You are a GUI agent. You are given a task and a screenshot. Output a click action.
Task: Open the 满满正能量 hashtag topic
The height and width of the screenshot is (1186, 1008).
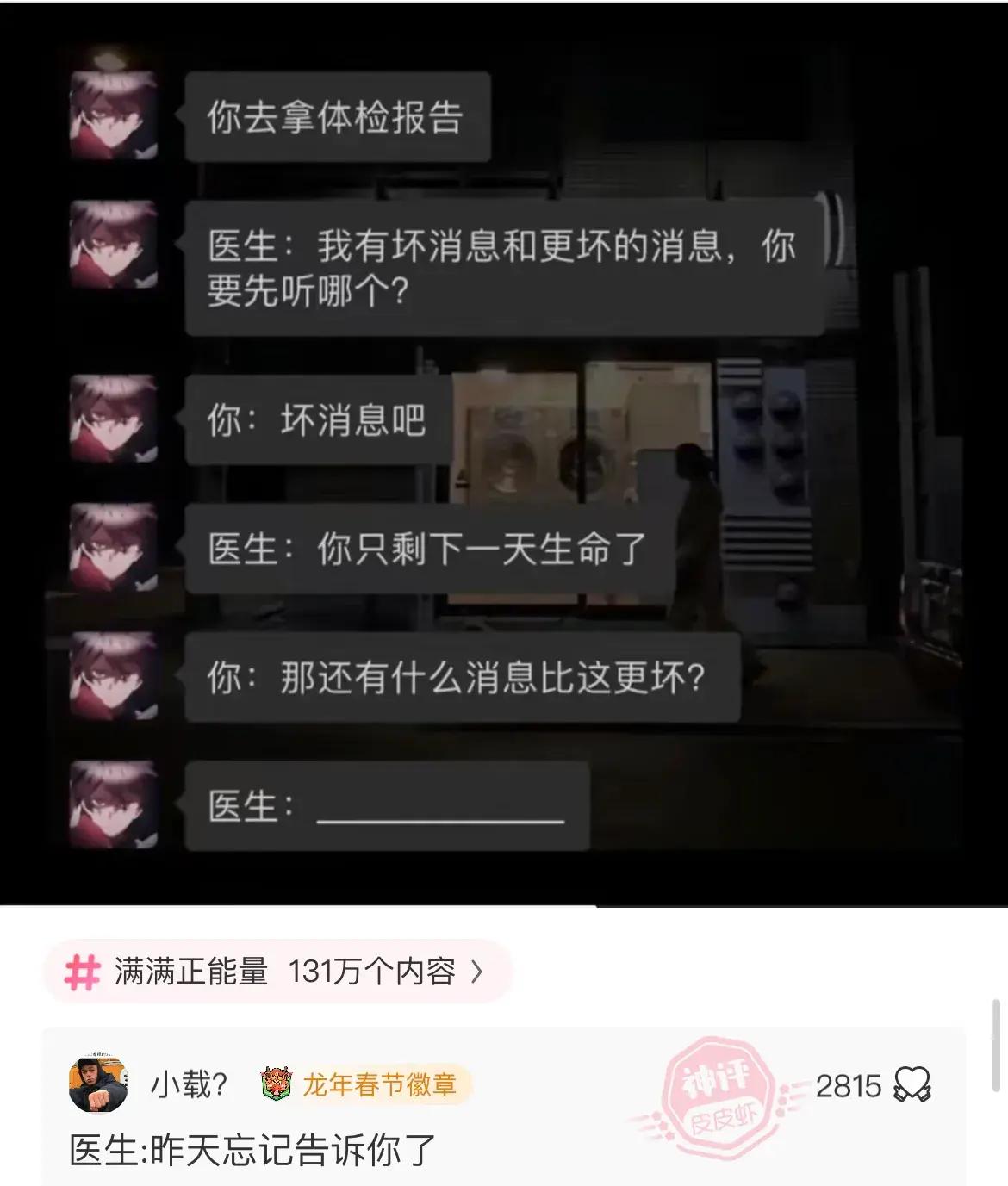coord(276,972)
